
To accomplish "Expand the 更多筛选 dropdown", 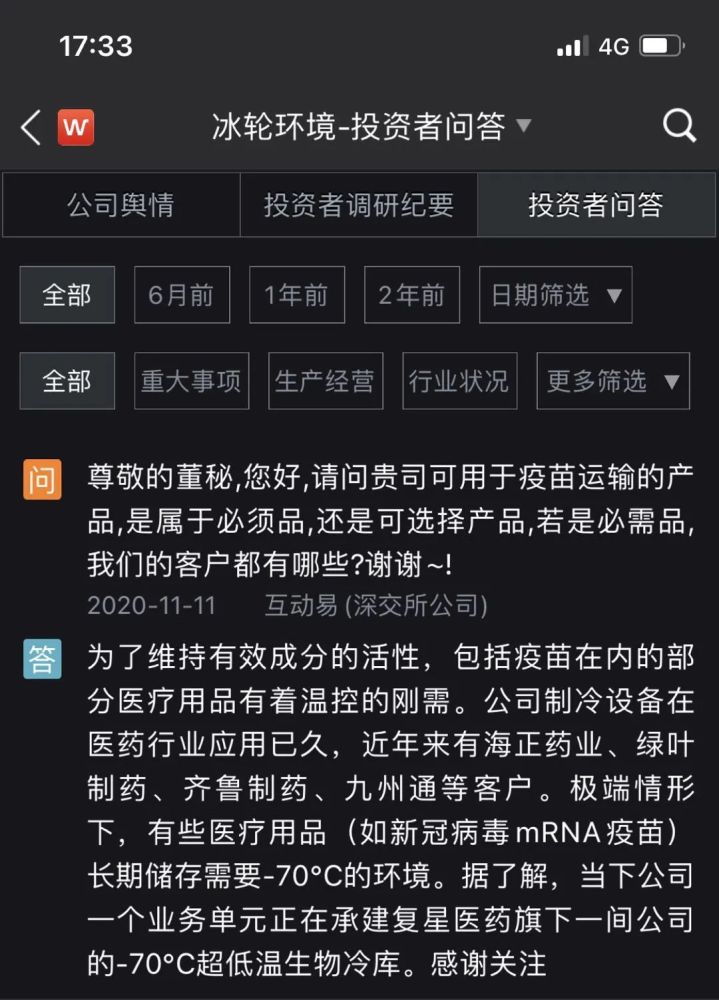I will point(612,381).
